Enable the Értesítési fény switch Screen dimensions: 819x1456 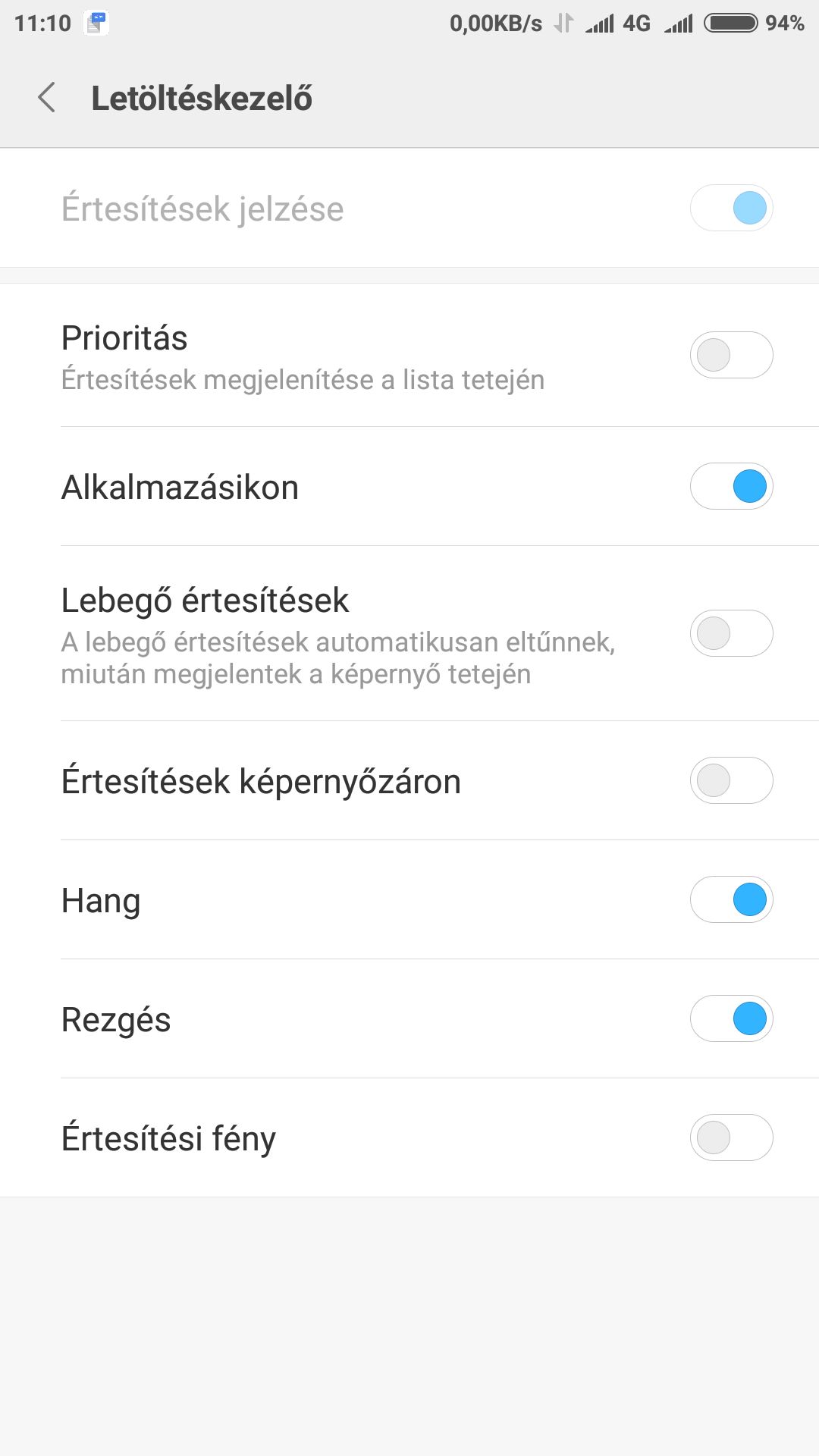point(731,1137)
